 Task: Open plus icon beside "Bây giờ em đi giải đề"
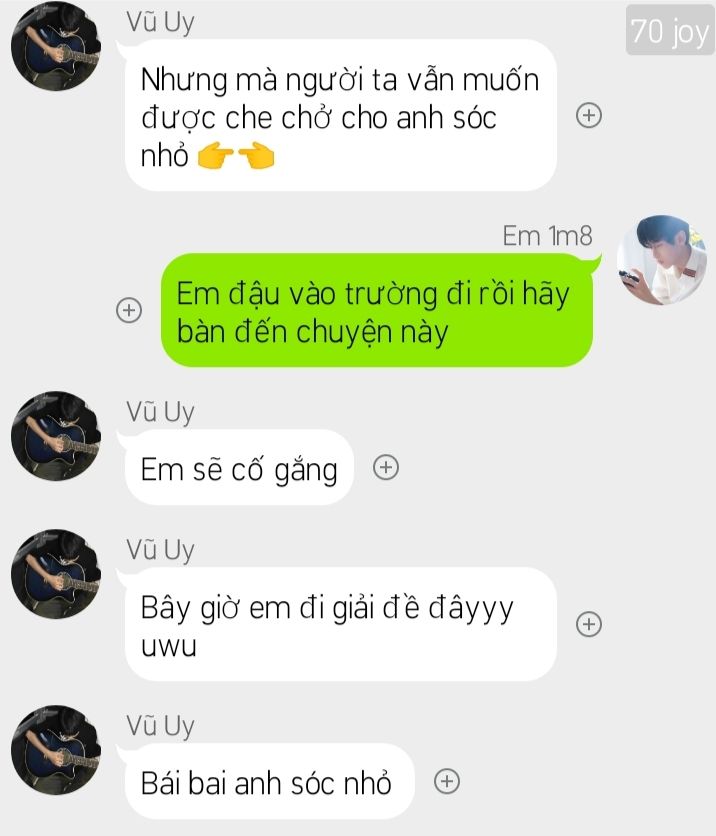click(x=590, y=624)
